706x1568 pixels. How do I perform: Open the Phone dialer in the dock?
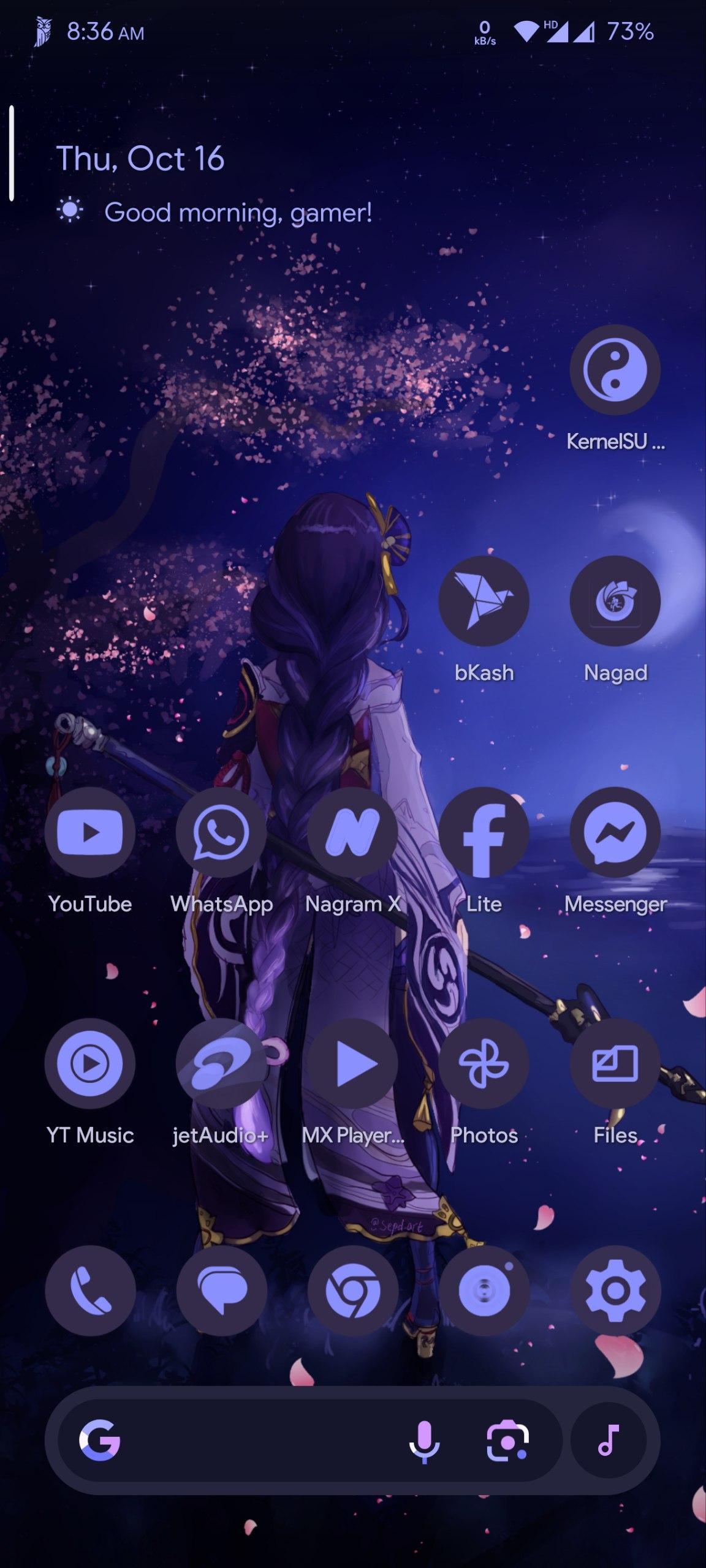coord(90,1291)
